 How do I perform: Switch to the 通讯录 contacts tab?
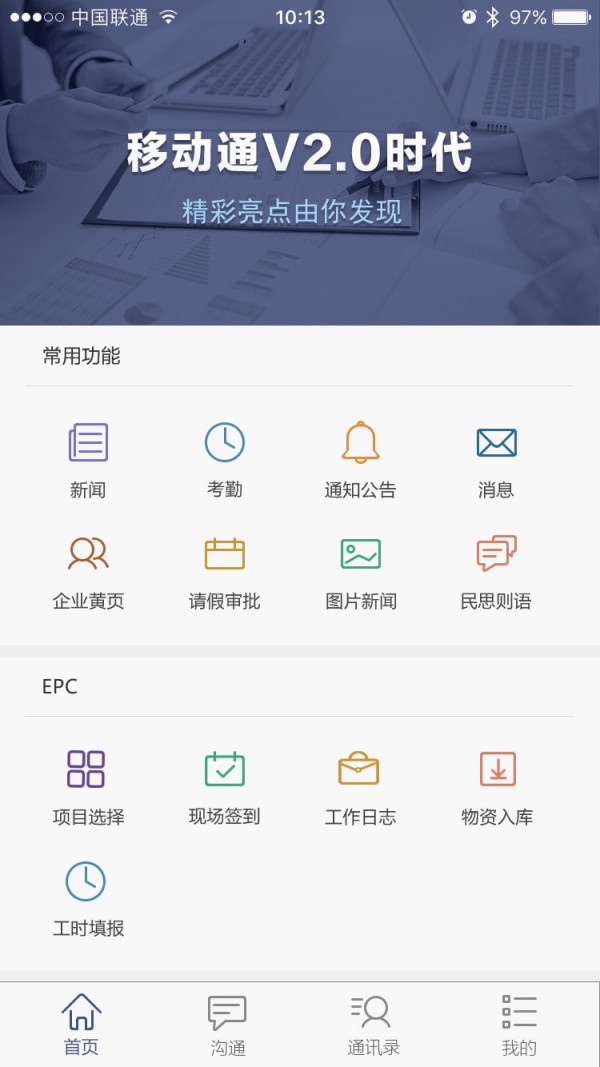[x=373, y=1024]
